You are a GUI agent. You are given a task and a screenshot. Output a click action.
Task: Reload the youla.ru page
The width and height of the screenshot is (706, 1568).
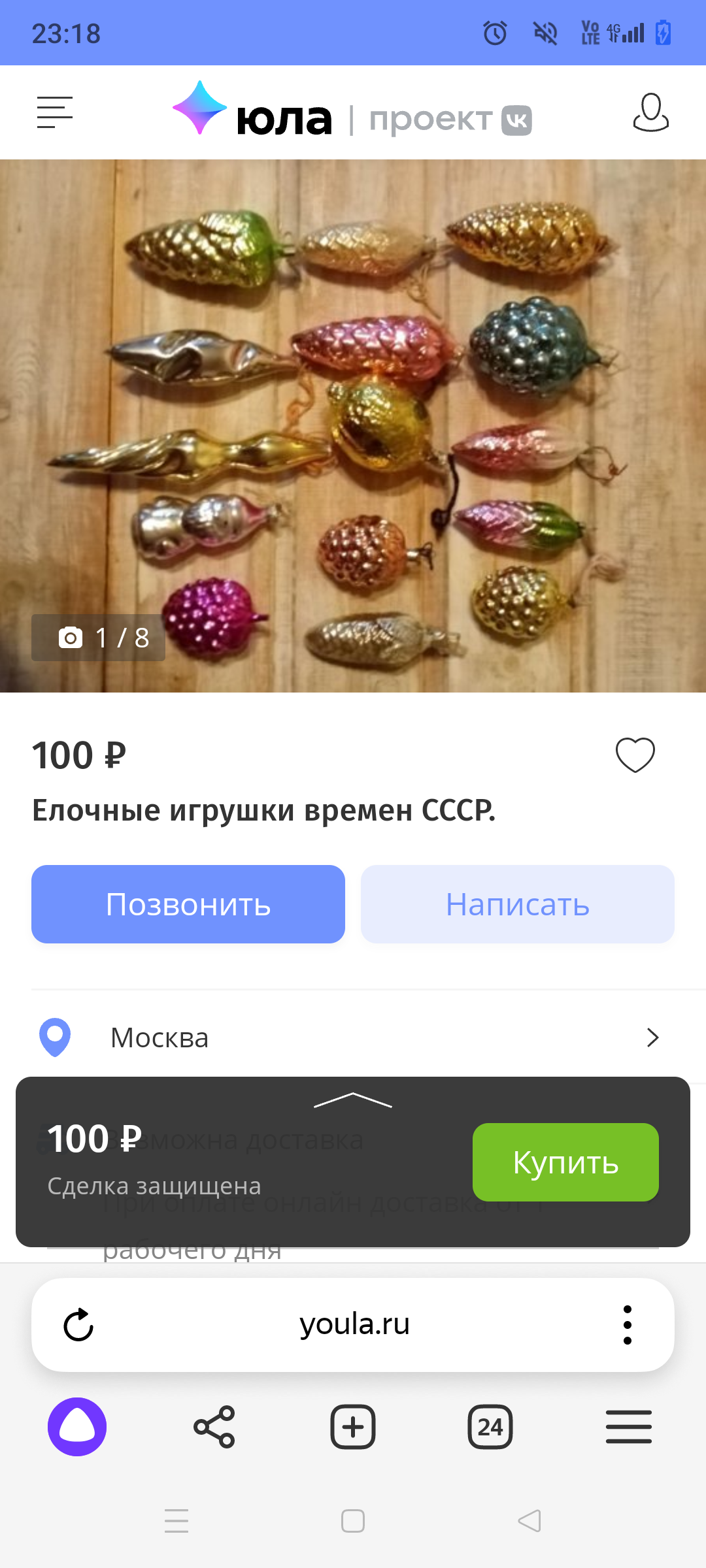[x=78, y=1325]
